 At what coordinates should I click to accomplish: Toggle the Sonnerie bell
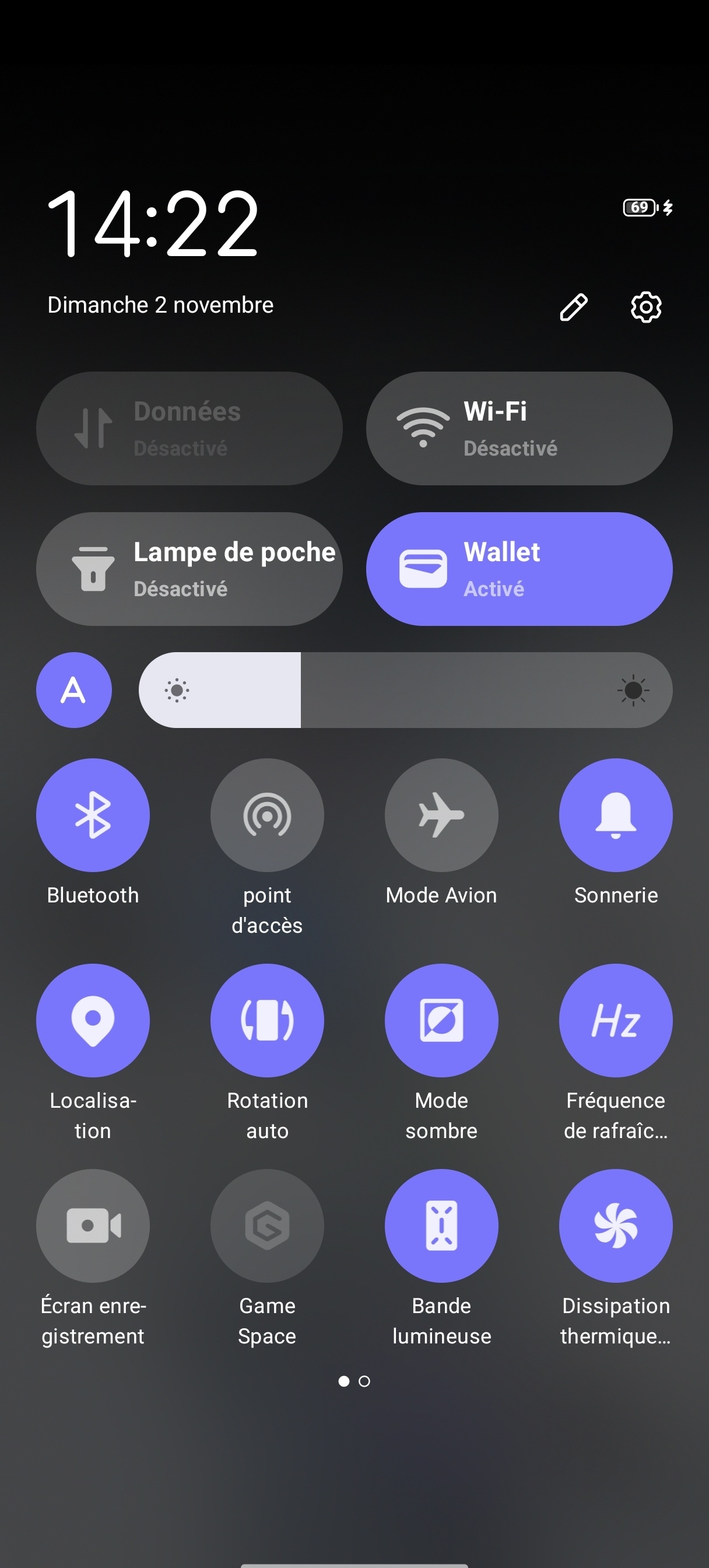click(615, 815)
